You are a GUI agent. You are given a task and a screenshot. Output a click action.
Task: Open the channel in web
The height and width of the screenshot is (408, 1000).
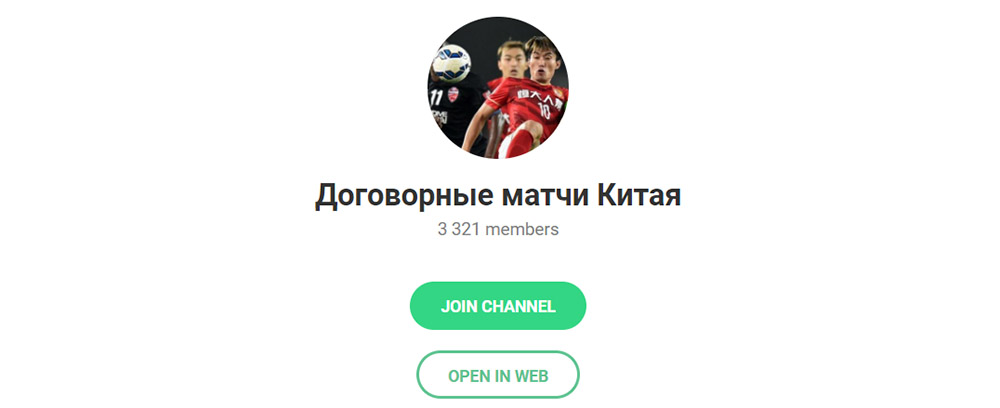pos(497,376)
